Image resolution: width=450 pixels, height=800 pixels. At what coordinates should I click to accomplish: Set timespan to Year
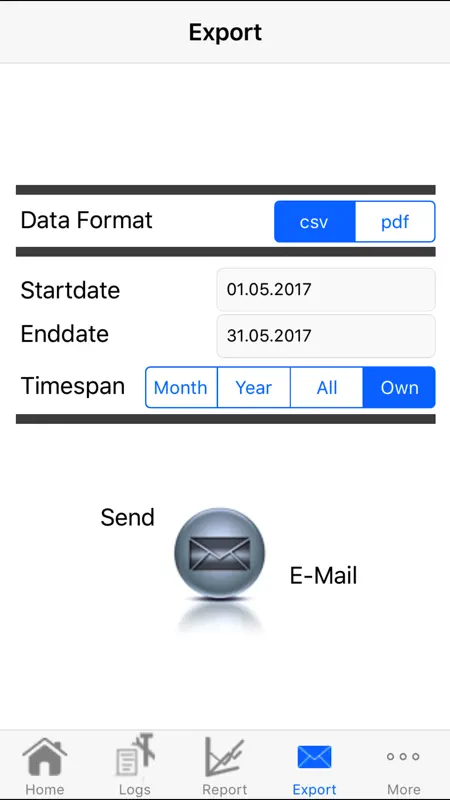click(x=254, y=387)
